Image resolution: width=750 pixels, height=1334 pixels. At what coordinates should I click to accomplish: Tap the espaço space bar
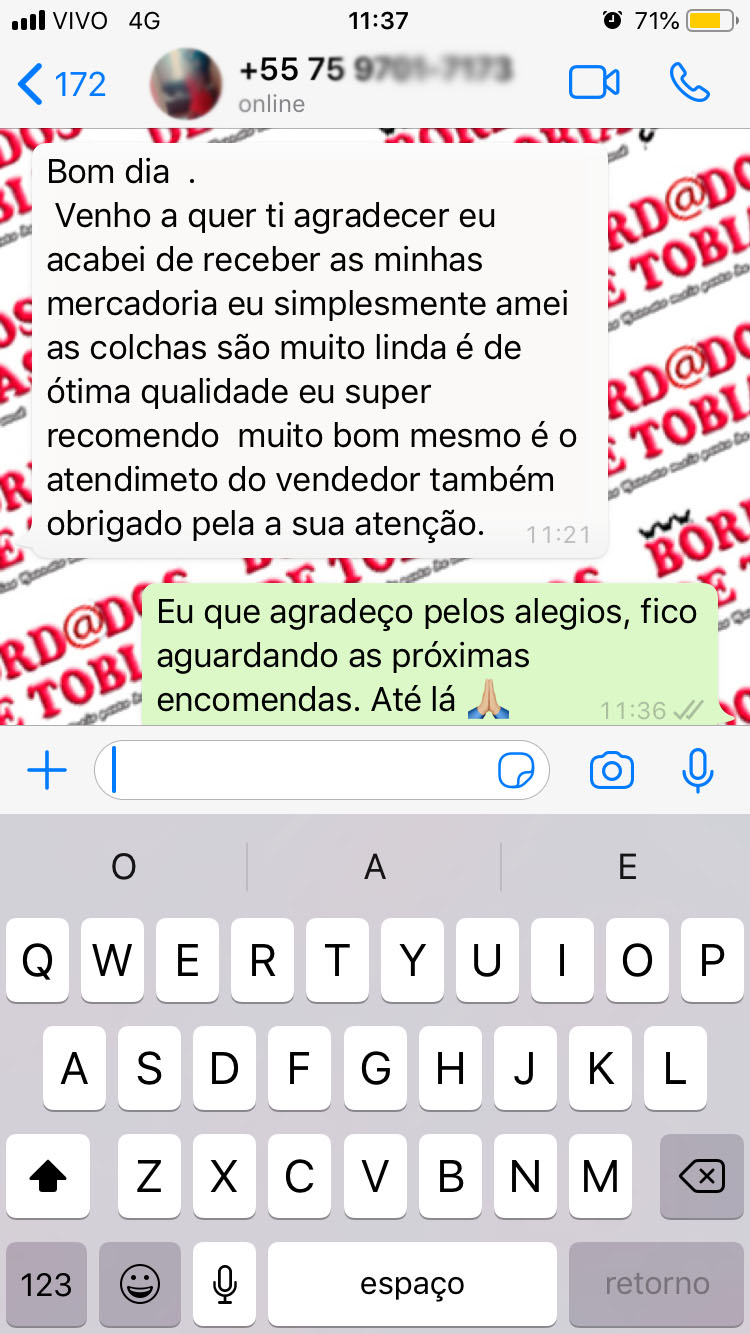[x=411, y=1284]
